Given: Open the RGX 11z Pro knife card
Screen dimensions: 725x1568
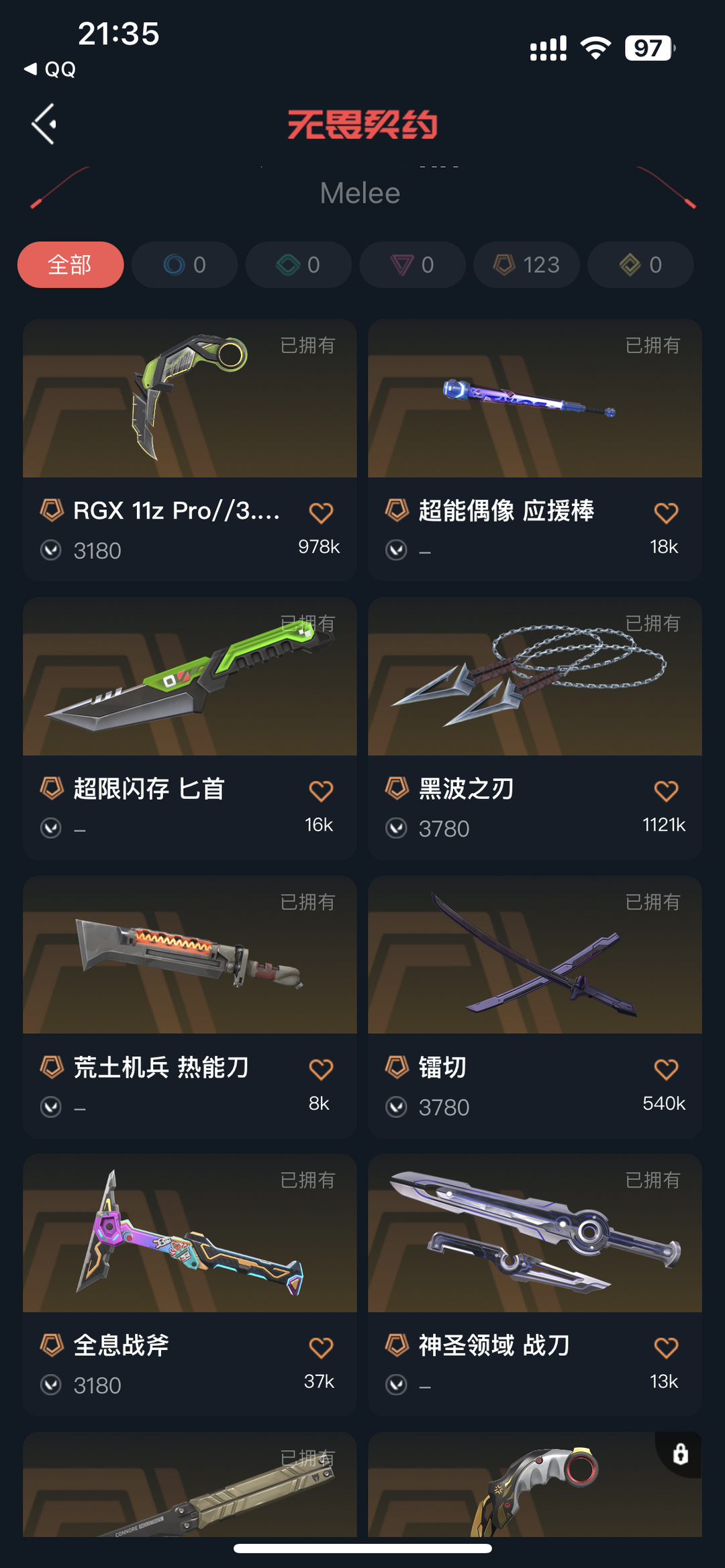Looking at the screenshot, I should tap(190, 450).
